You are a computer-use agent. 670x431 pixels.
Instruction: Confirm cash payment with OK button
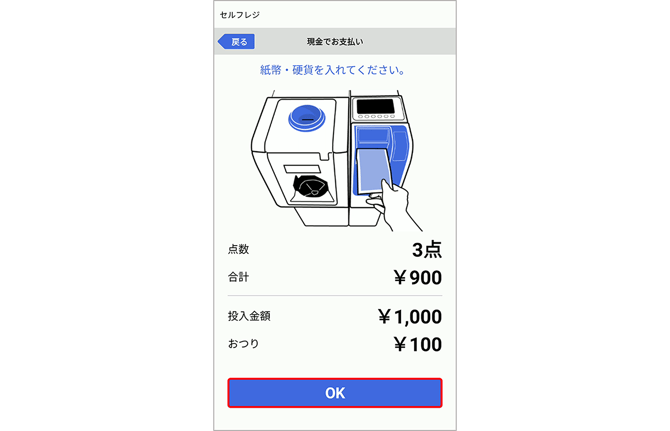click(334, 393)
